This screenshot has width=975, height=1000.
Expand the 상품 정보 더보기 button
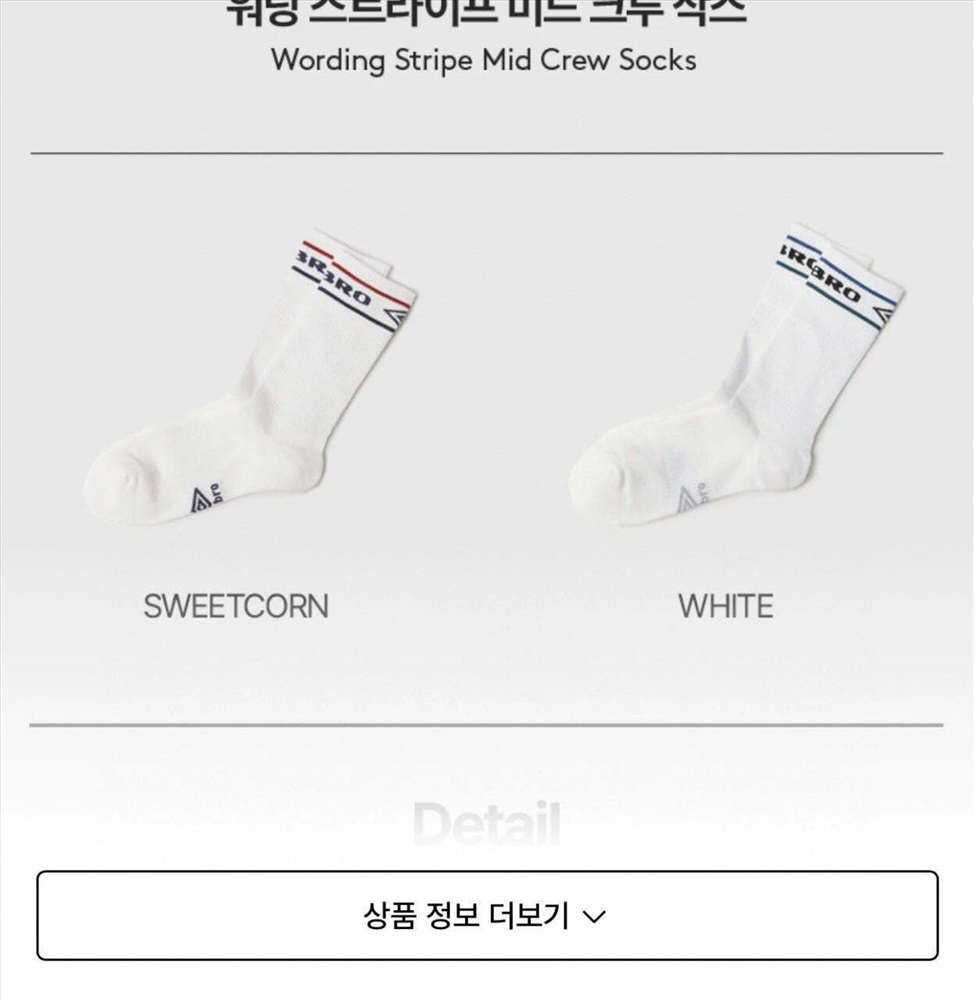click(x=487, y=915)
